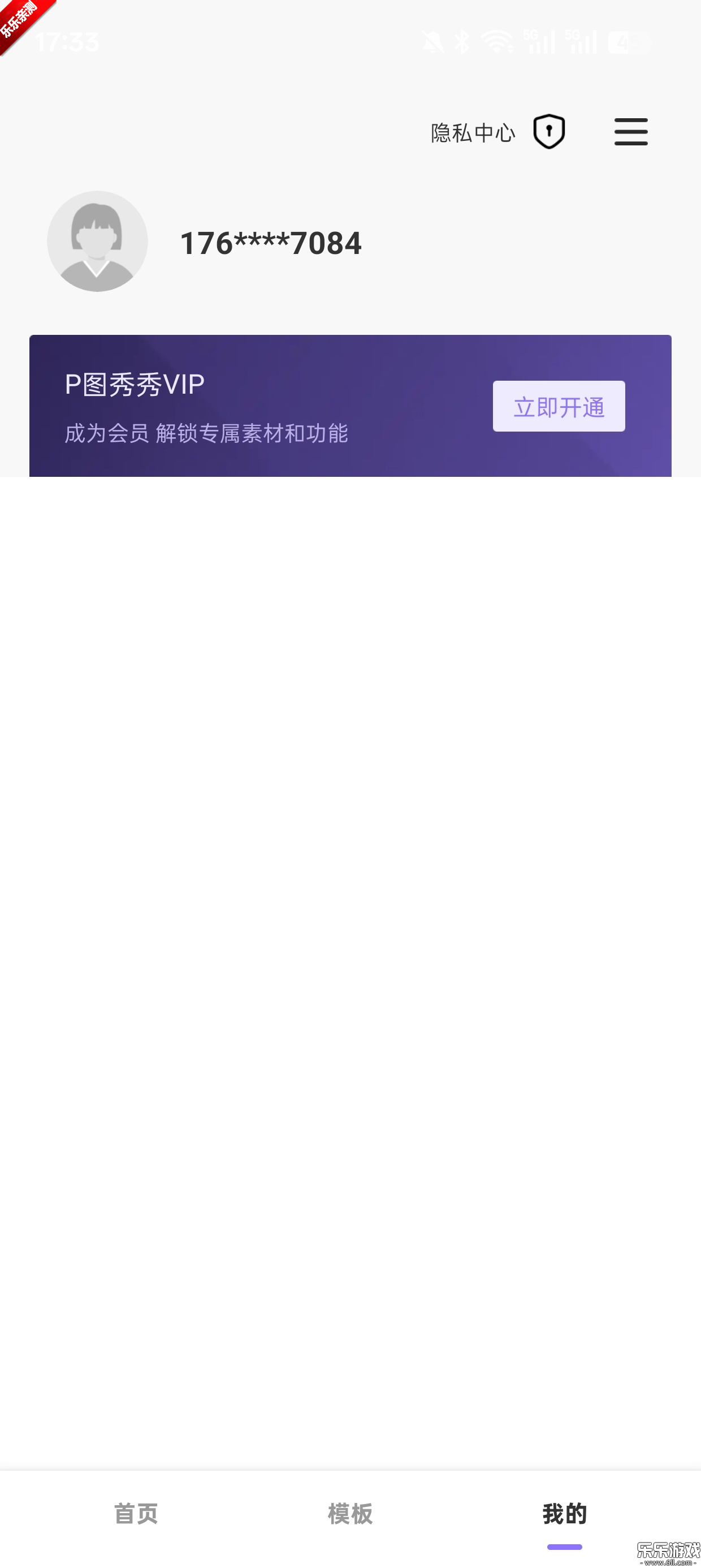
Task: Switch to the 首页 tab
Action: click(136, 1513)
